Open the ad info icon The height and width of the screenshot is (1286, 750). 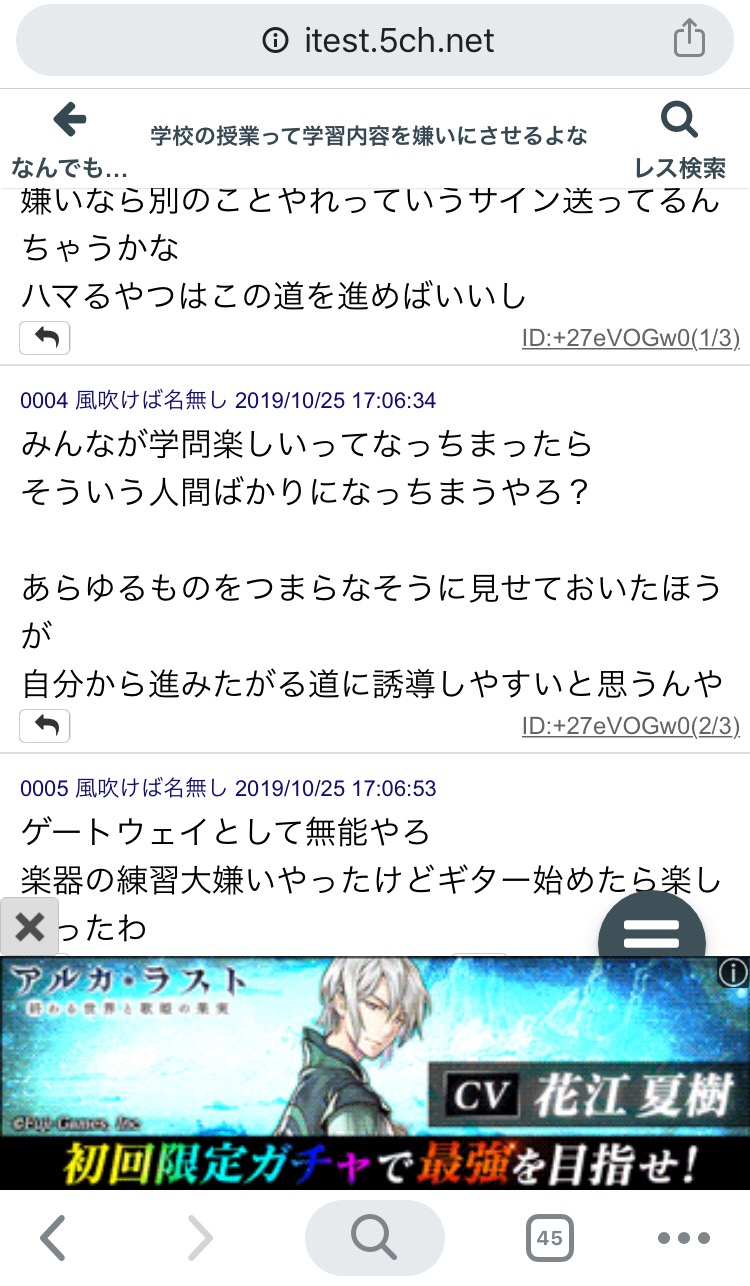tap(733, 972)
